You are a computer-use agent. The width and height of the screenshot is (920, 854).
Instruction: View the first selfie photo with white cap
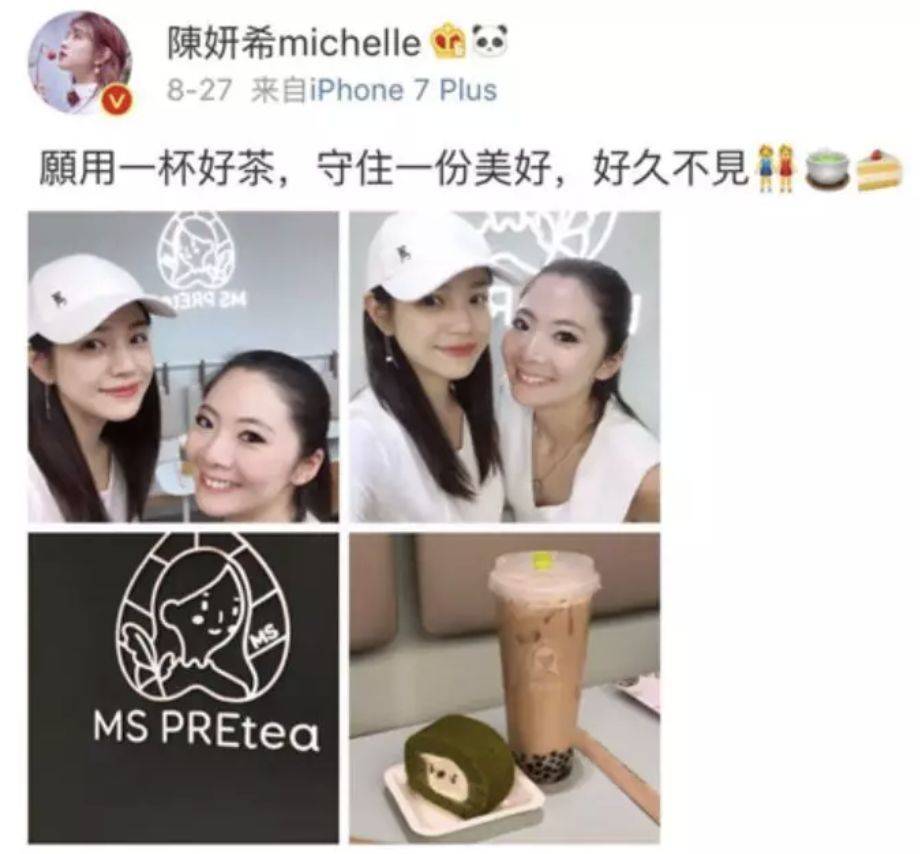click(x=183, y=366)
